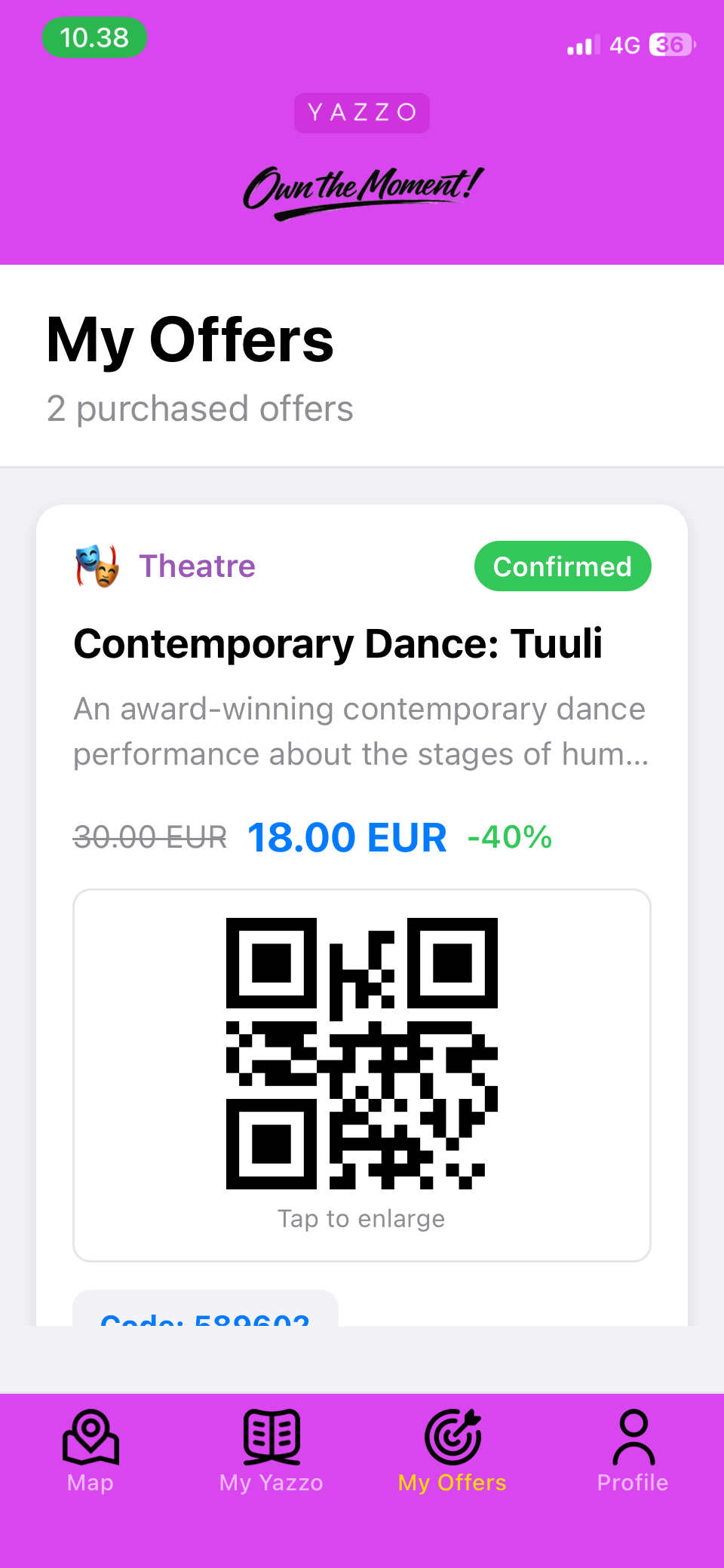The width and height of the screenshot is (724, 1568).
Task: Open the My Yazzo tab
Action: click(x=271, y=1451)
